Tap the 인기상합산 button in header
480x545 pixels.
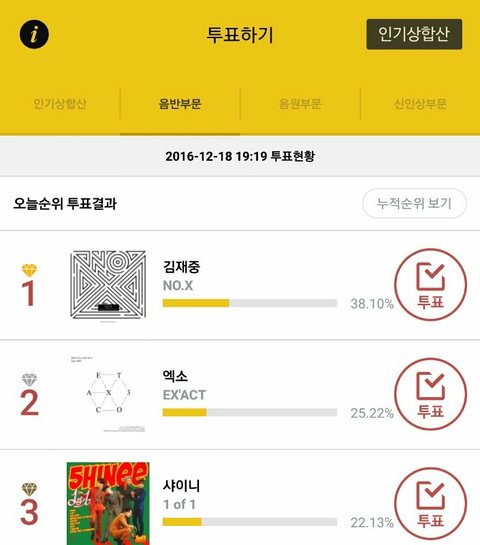tap(414, 34)
